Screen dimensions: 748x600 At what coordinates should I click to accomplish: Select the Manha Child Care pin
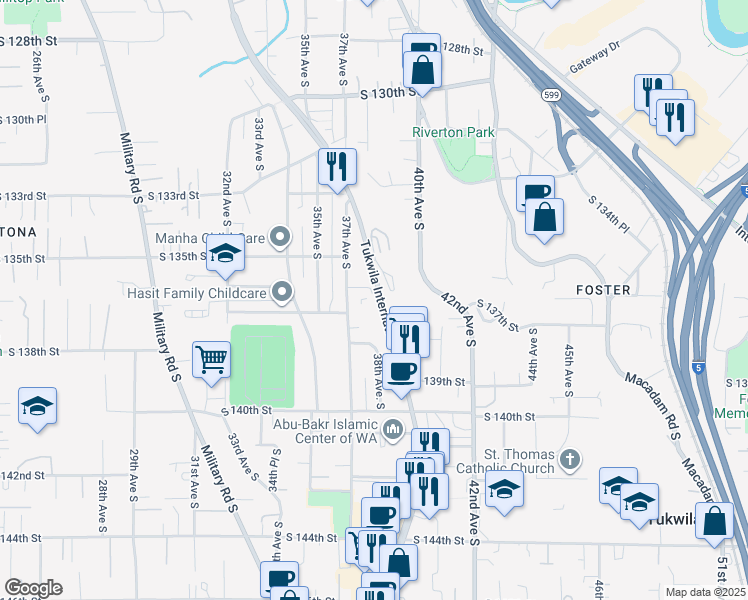click(281, 238)
